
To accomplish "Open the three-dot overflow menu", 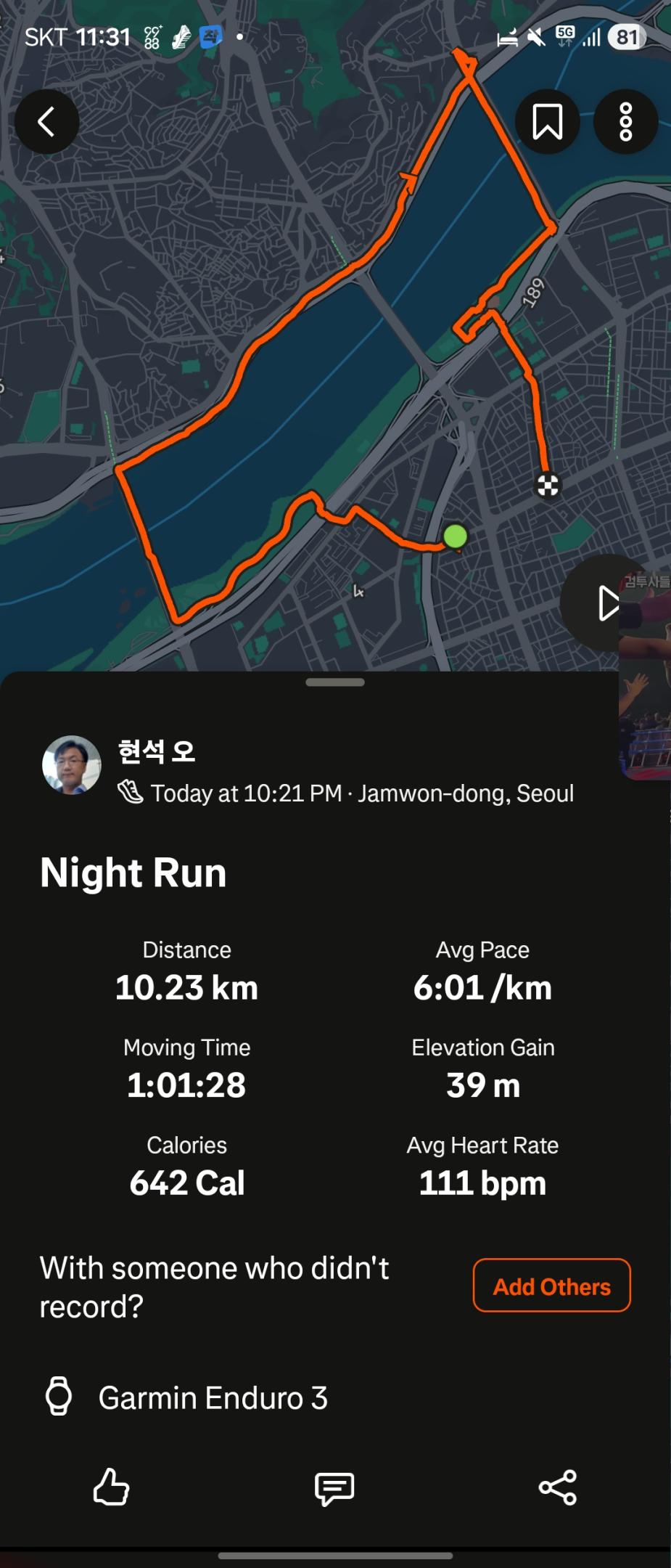I will [x=625, y=121].
